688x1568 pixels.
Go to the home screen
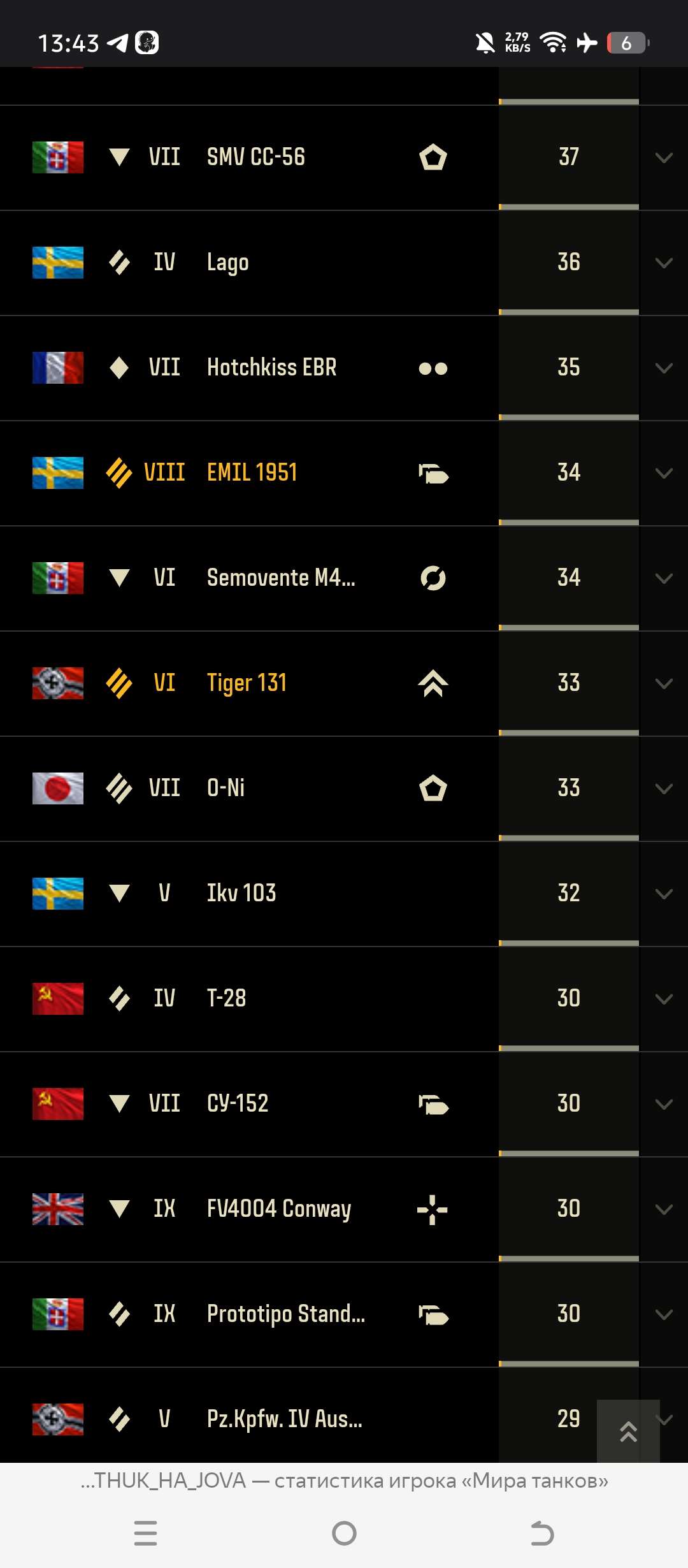pyautogui.click(x=344, y=1533)
